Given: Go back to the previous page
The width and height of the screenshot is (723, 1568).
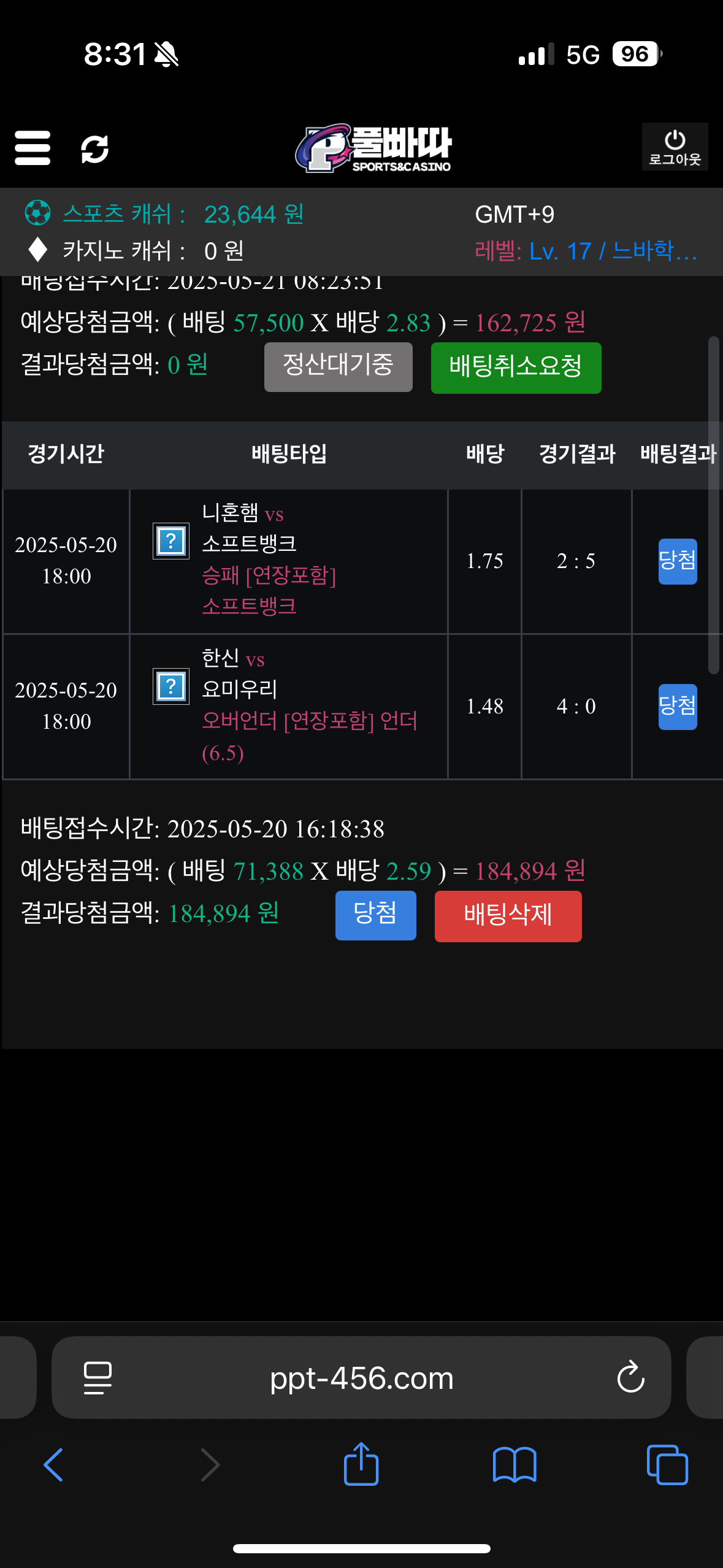Looking at the screenshot, I should click(x=54, y=1465).
